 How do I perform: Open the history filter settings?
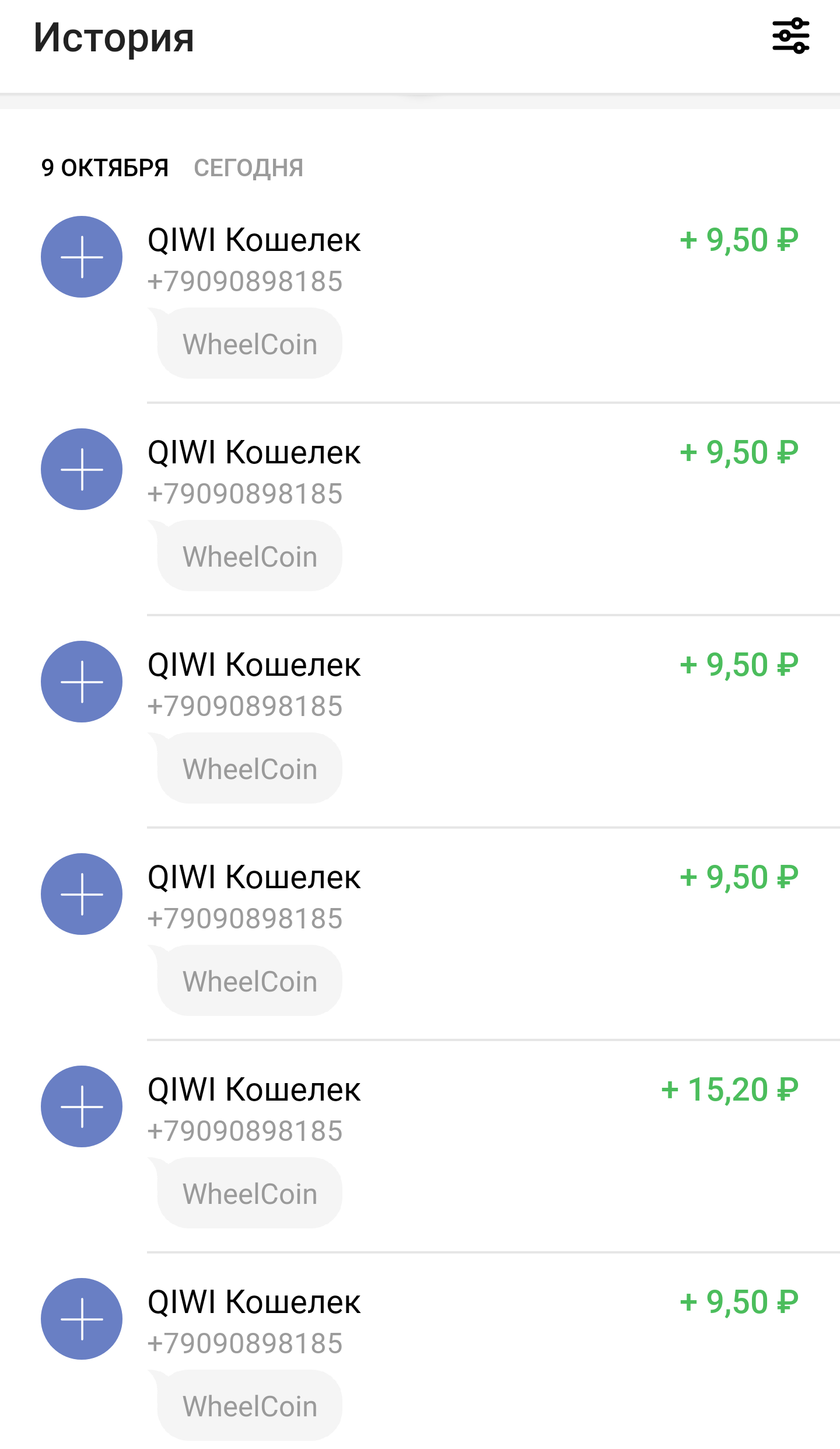(x=790, y=36)
